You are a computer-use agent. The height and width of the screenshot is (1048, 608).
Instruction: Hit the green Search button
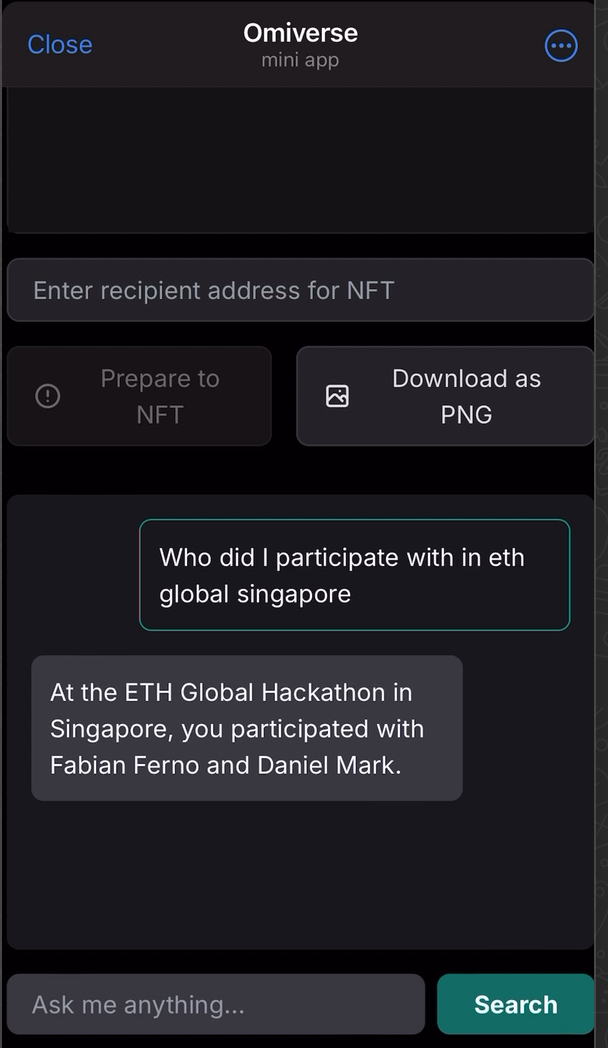515,1004
